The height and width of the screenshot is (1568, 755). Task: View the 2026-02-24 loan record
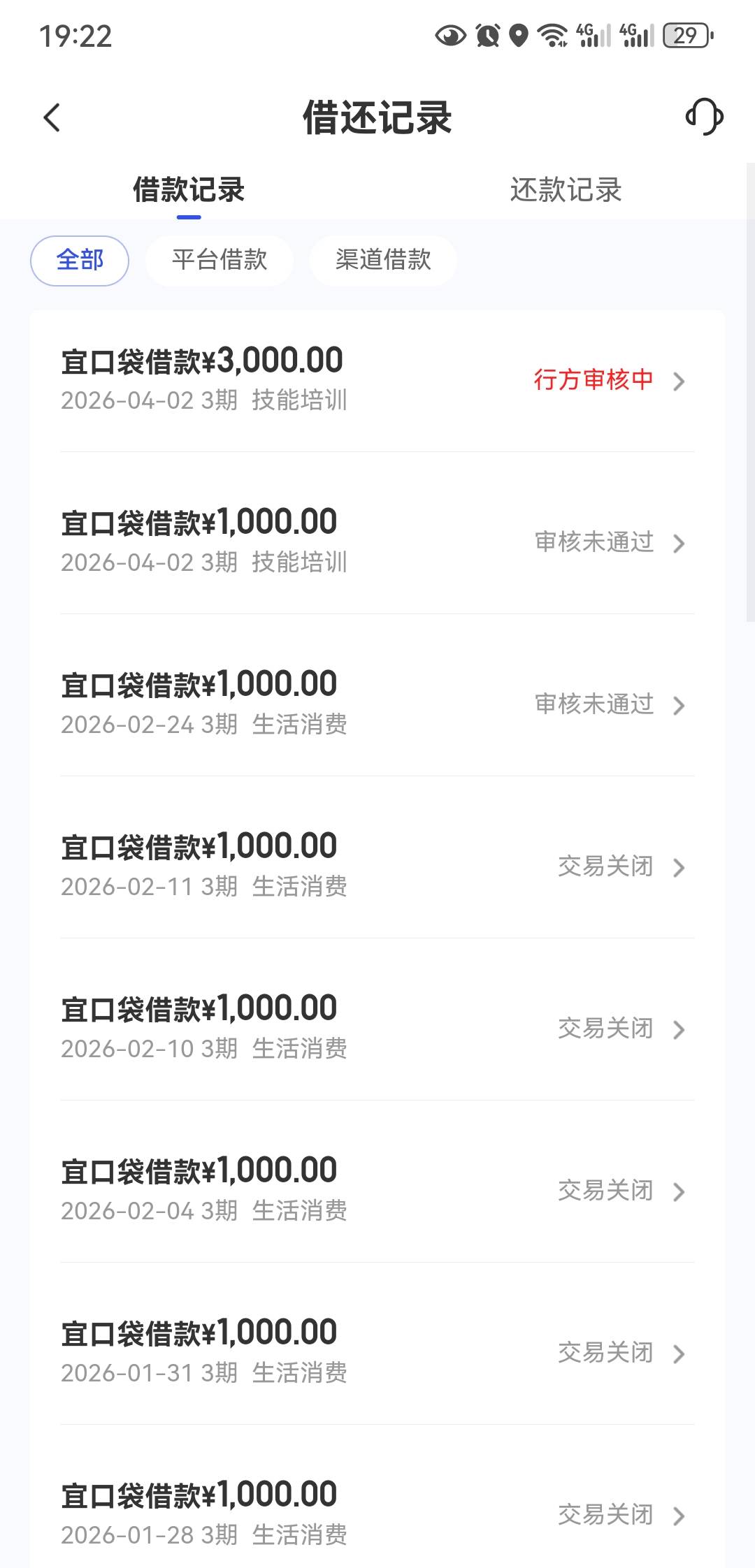377,705
